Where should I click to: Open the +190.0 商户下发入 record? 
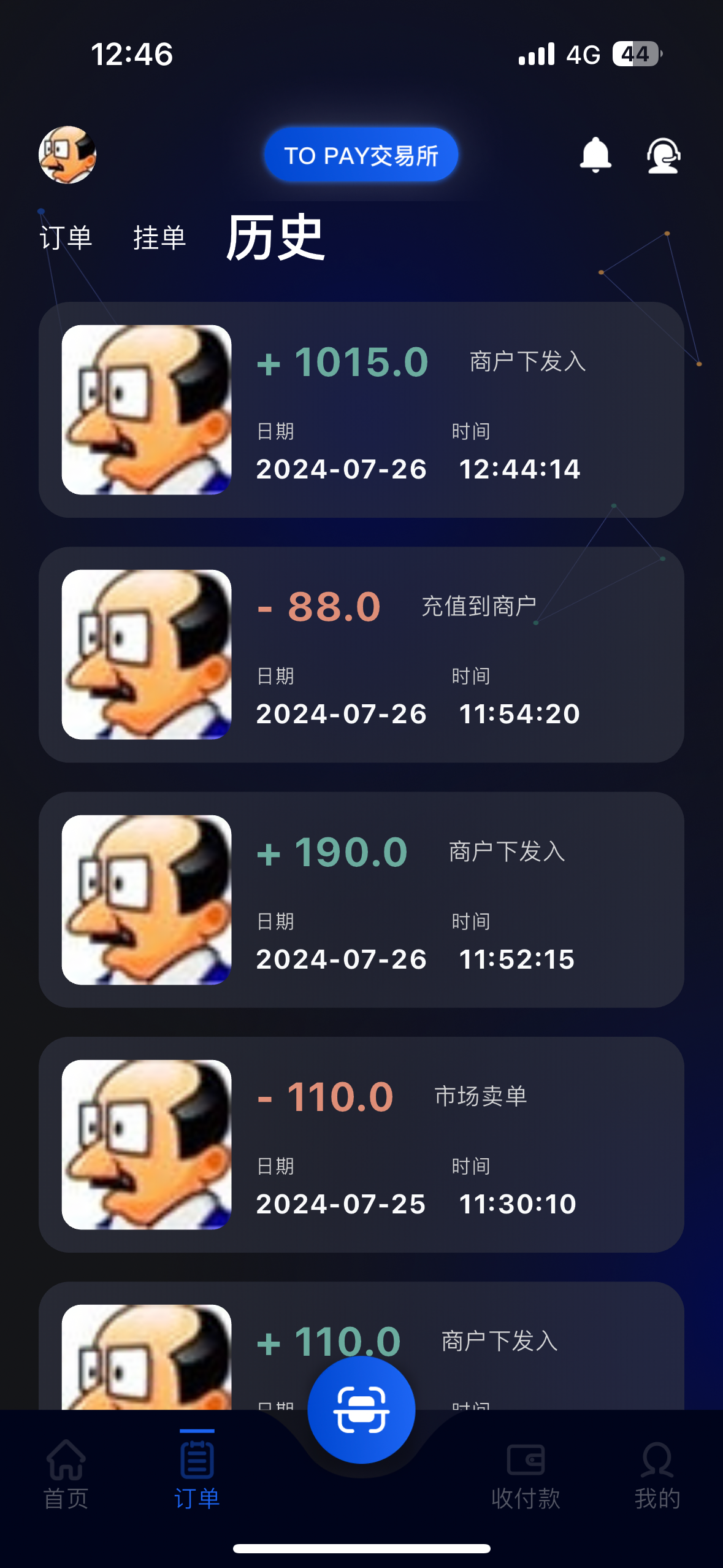[361, 899]
